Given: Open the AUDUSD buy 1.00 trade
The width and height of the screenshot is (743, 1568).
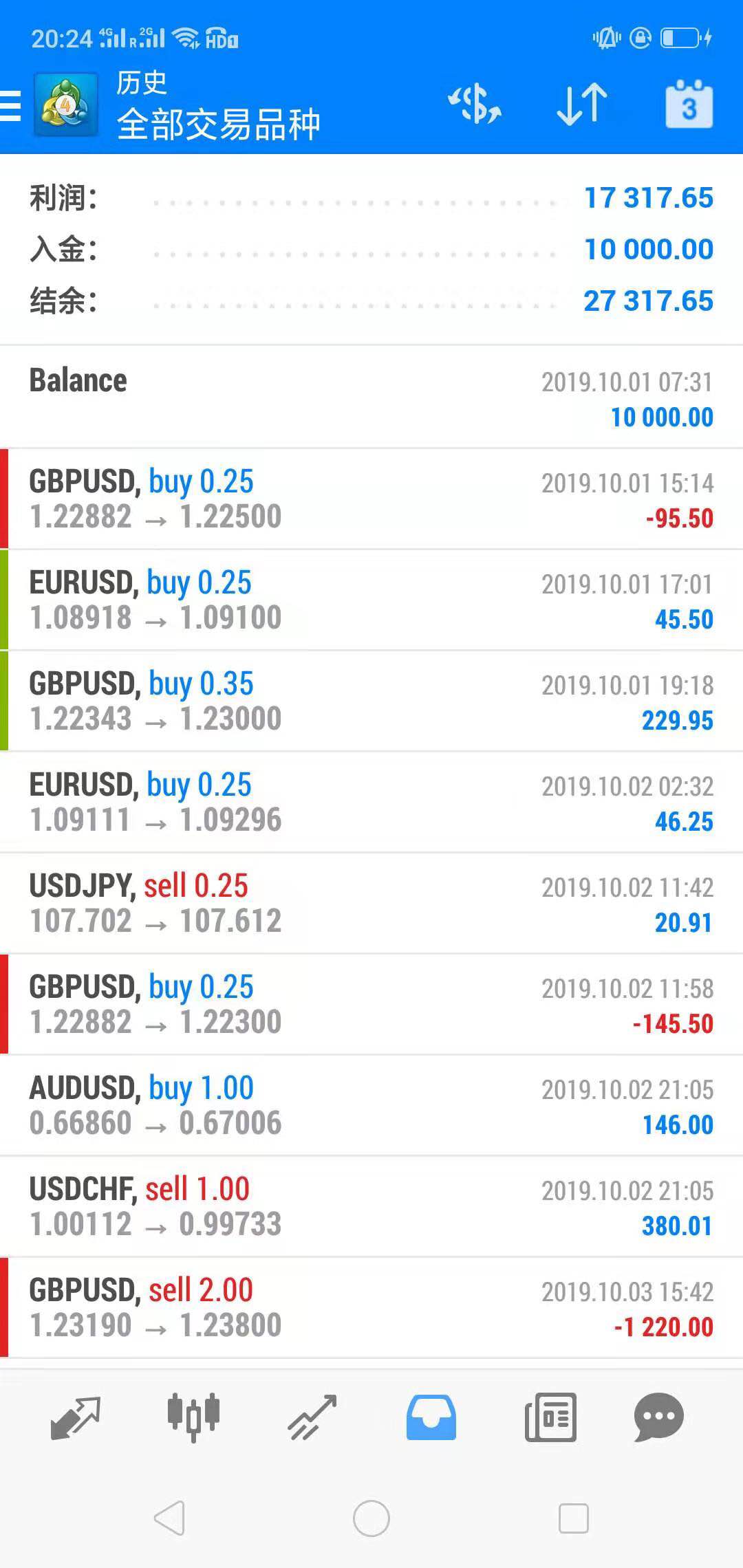Looking at the screenshot, I should pyautogui.click(x=371, y=1106).
